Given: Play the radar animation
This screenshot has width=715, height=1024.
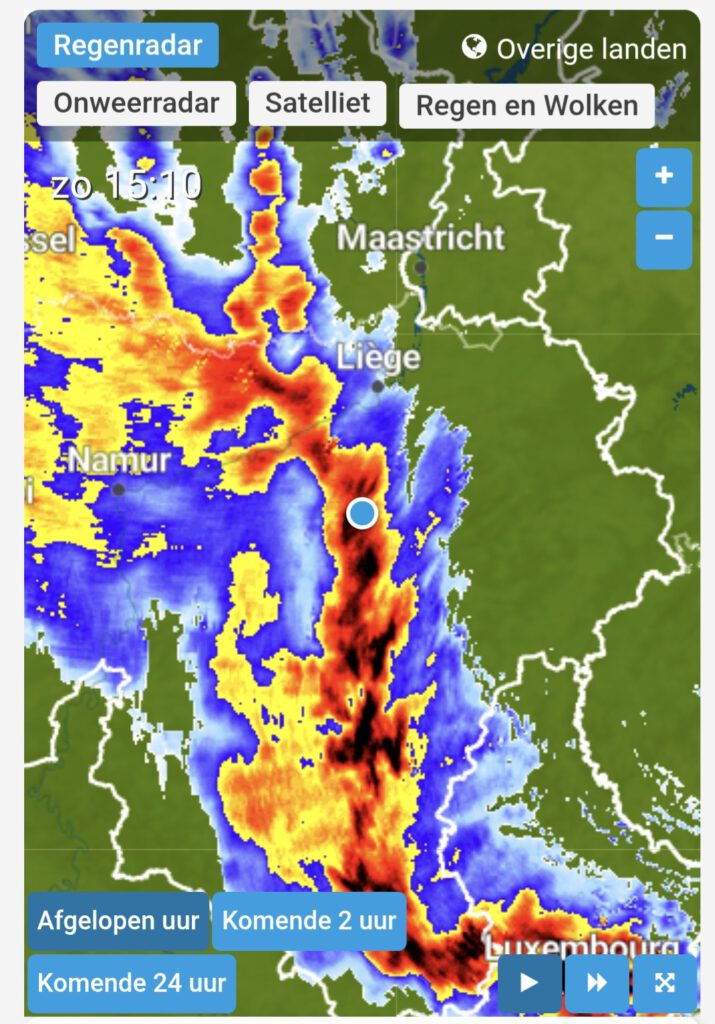Looking at the screenshot, I should tap(529, 983).
